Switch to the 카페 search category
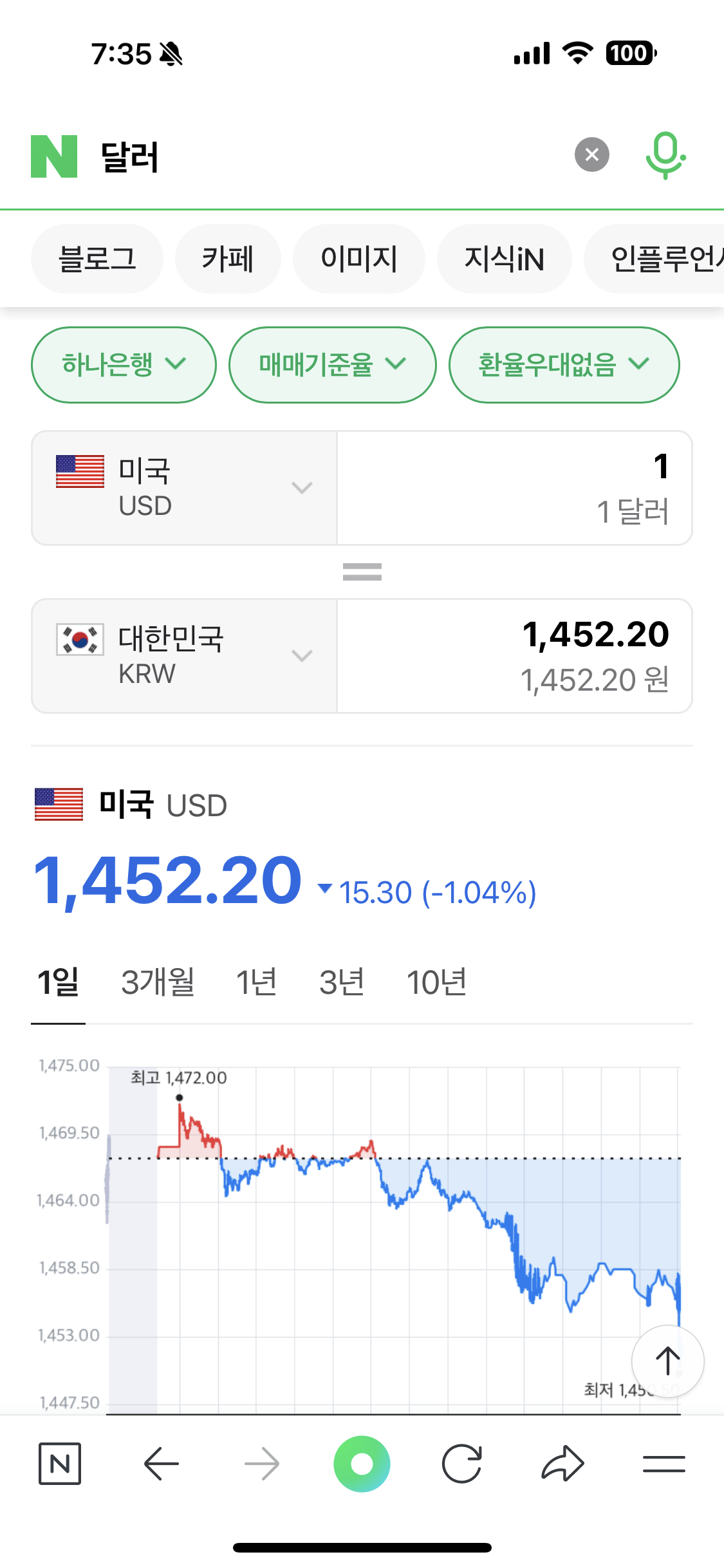Viewport: 724px width, 1568px height. pos(228,259)
